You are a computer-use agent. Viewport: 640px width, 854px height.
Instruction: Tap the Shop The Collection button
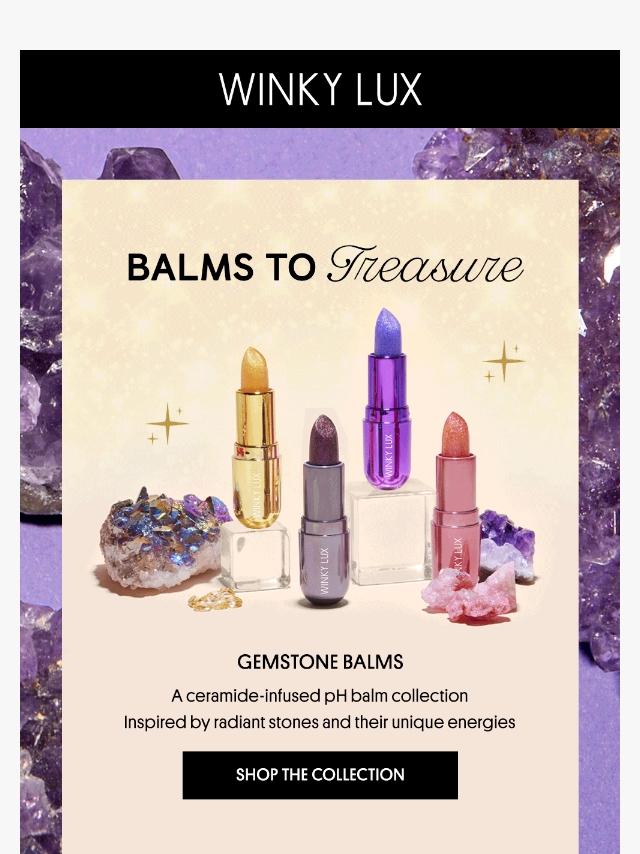(x=320, y=775)
